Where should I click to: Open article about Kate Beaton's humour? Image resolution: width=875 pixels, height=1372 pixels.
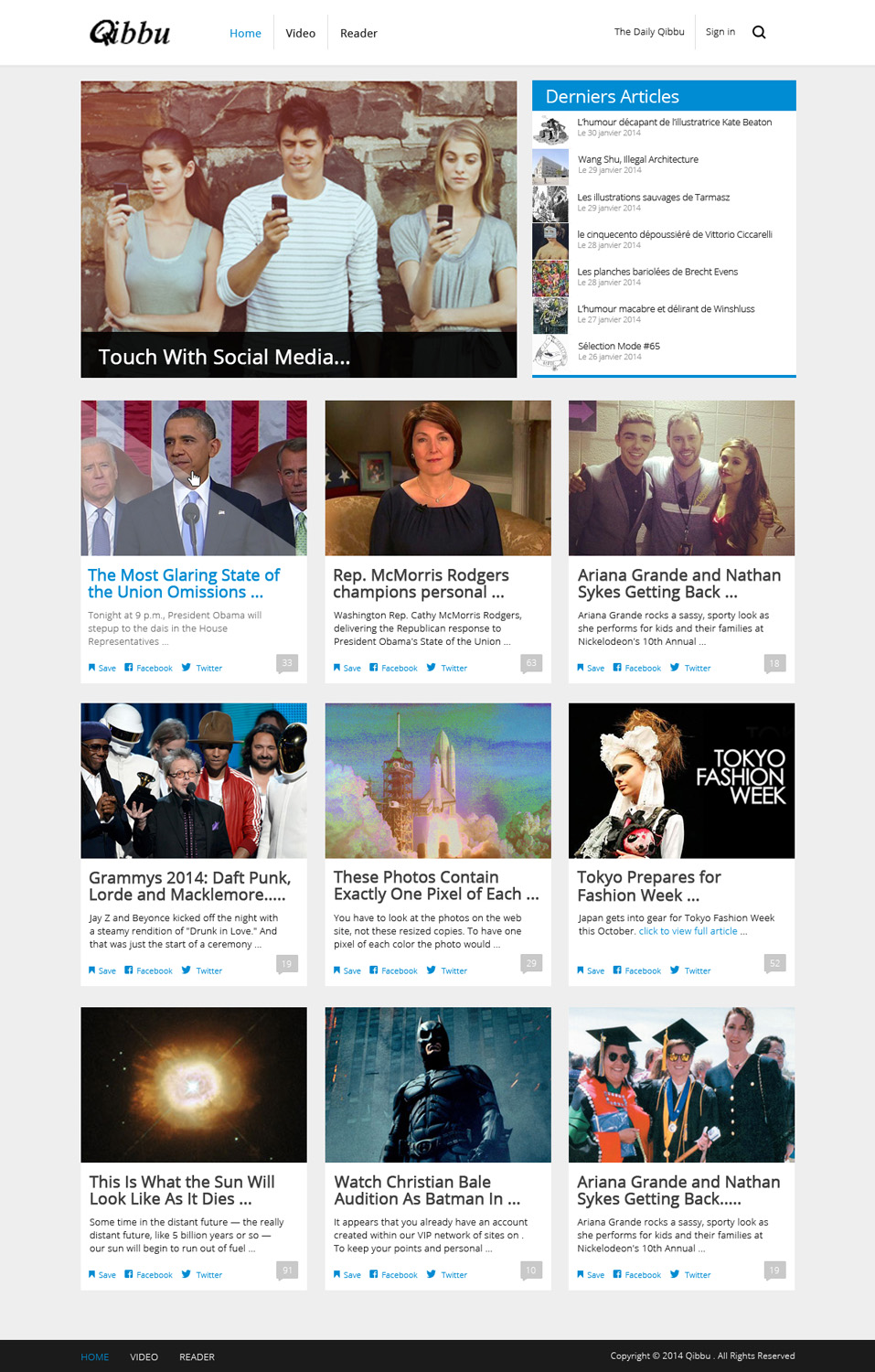click(x=674, y=122)
